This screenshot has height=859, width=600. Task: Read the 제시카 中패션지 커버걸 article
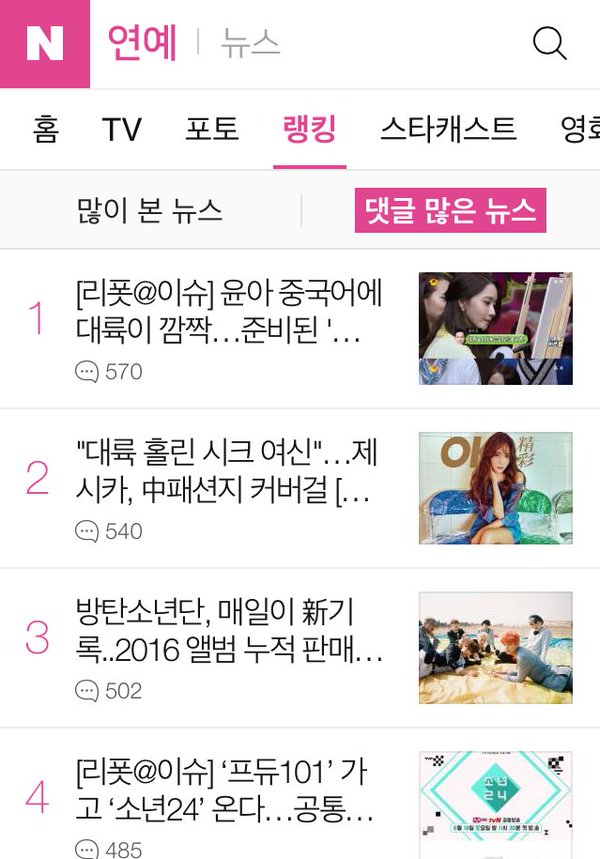pos(230,471)
